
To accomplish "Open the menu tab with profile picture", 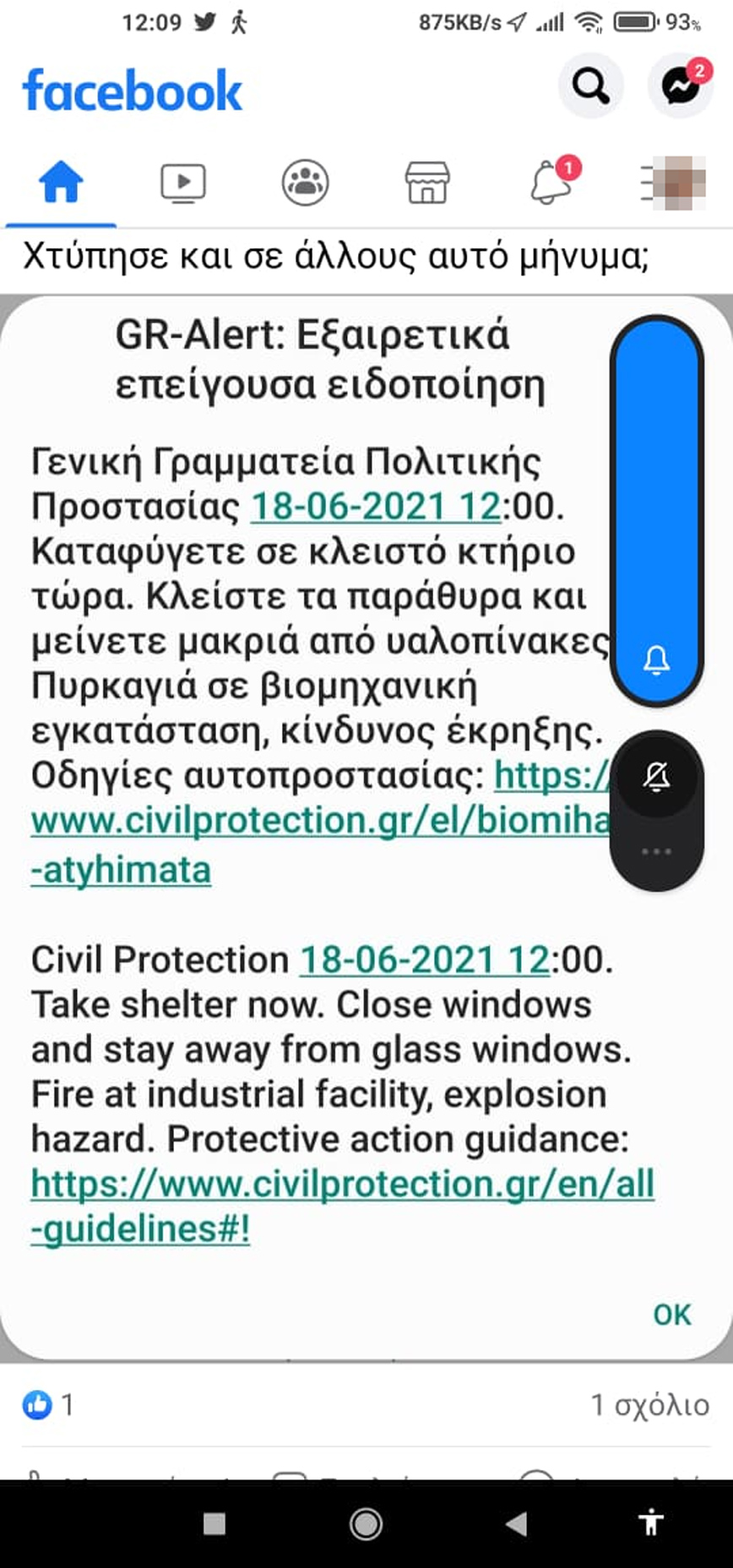I will 673,182.
